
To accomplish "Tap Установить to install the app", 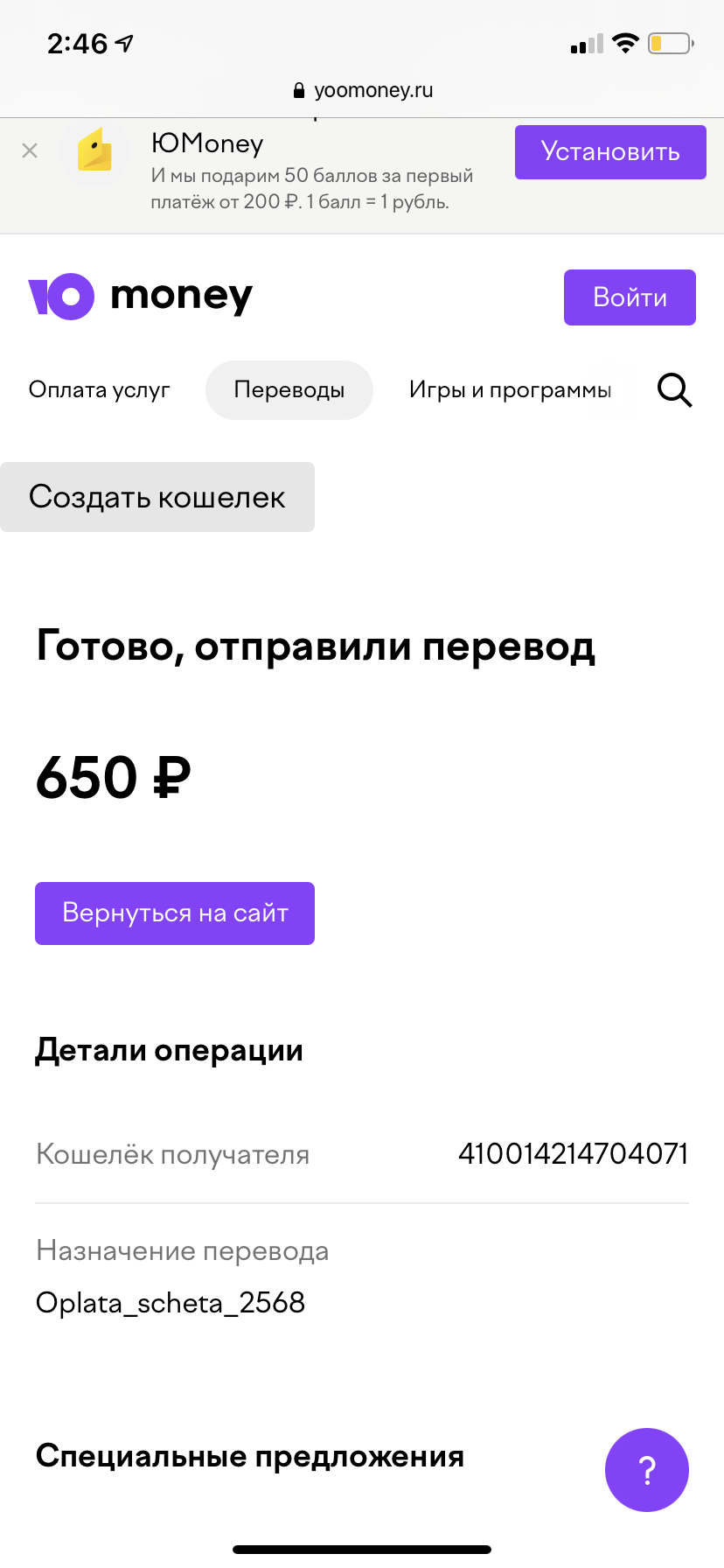I will [610, 152].
